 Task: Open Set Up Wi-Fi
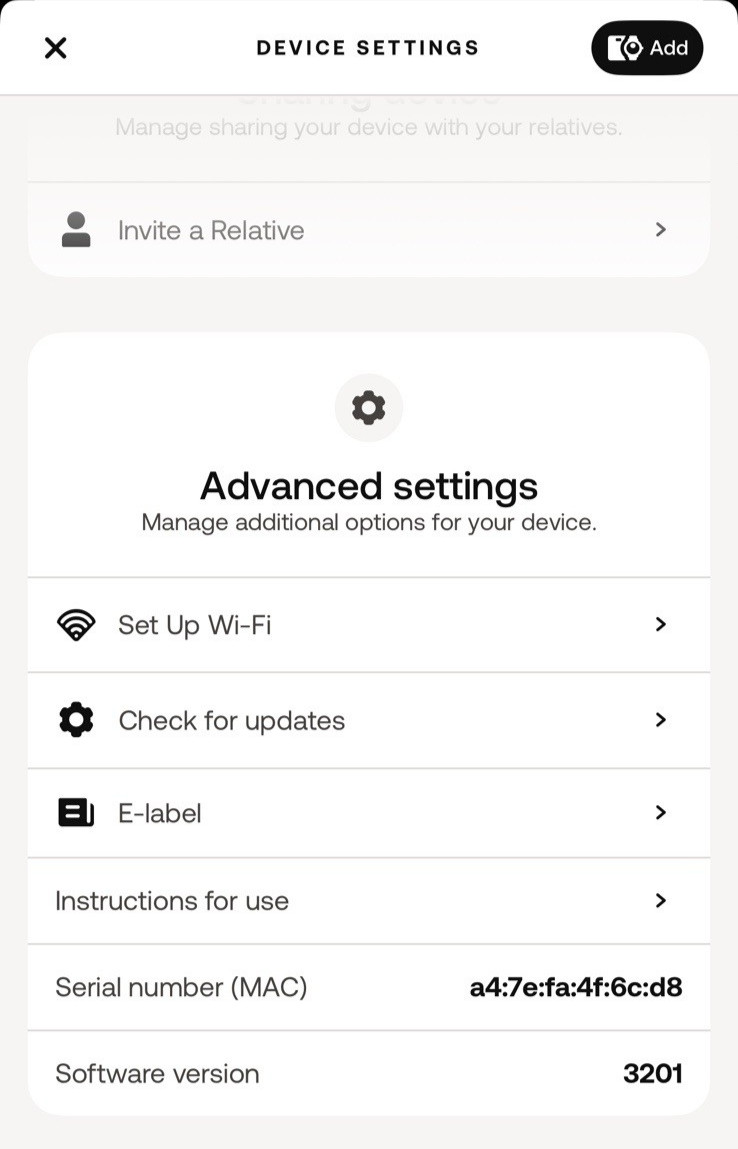(x=368, y=625)
